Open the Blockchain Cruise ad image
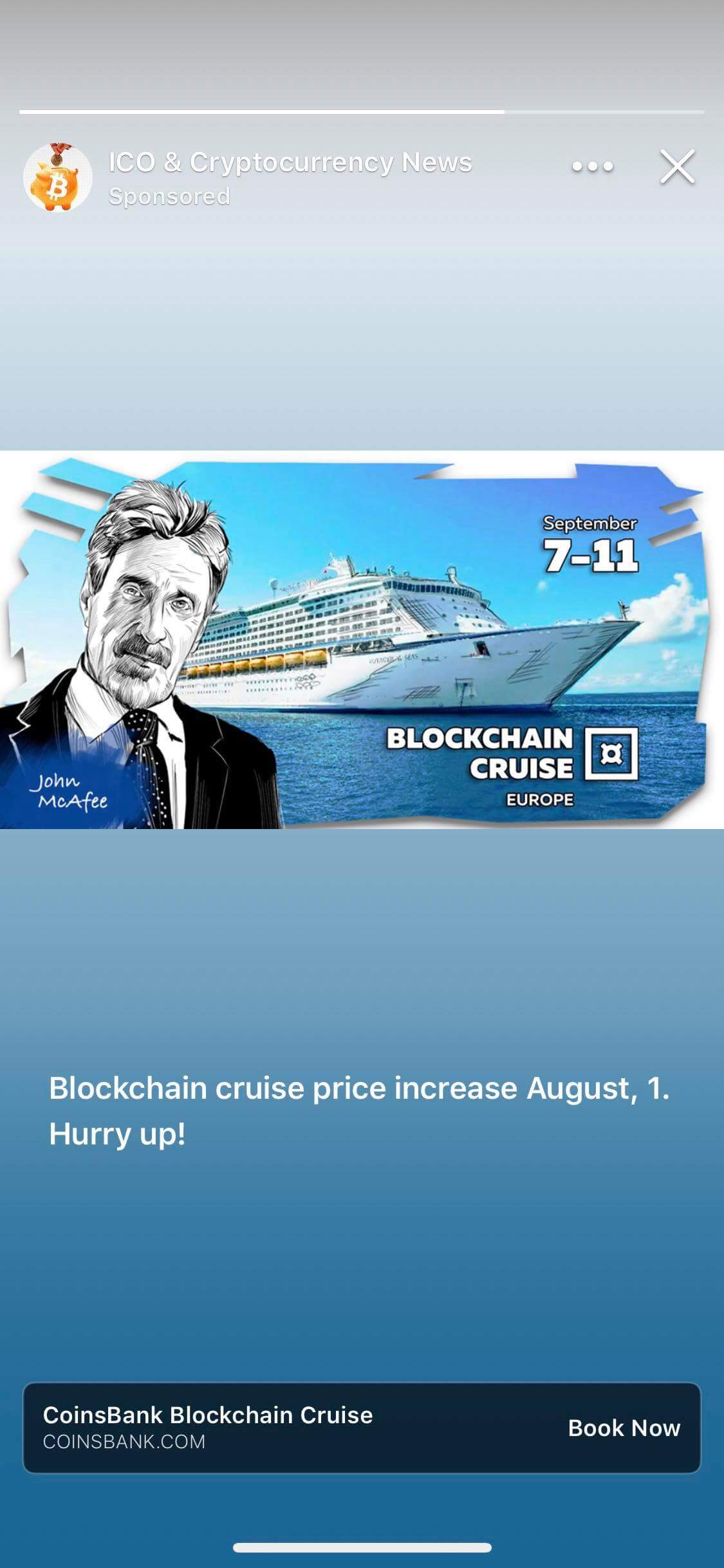This screenshot has width=724, height=1568. 362,640
